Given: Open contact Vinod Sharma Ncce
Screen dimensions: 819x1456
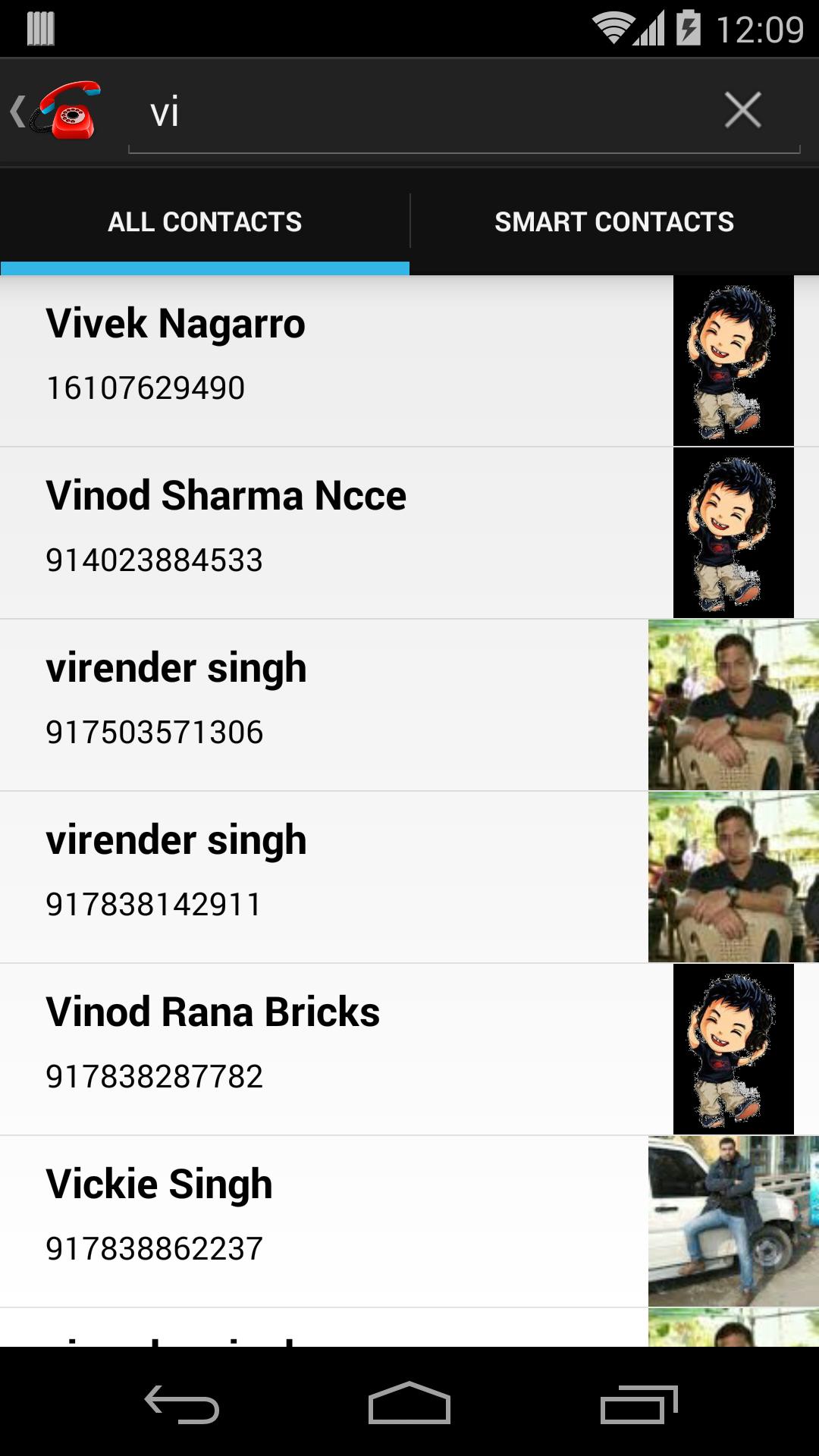Looking at the screenshot, I should point(334,533).
